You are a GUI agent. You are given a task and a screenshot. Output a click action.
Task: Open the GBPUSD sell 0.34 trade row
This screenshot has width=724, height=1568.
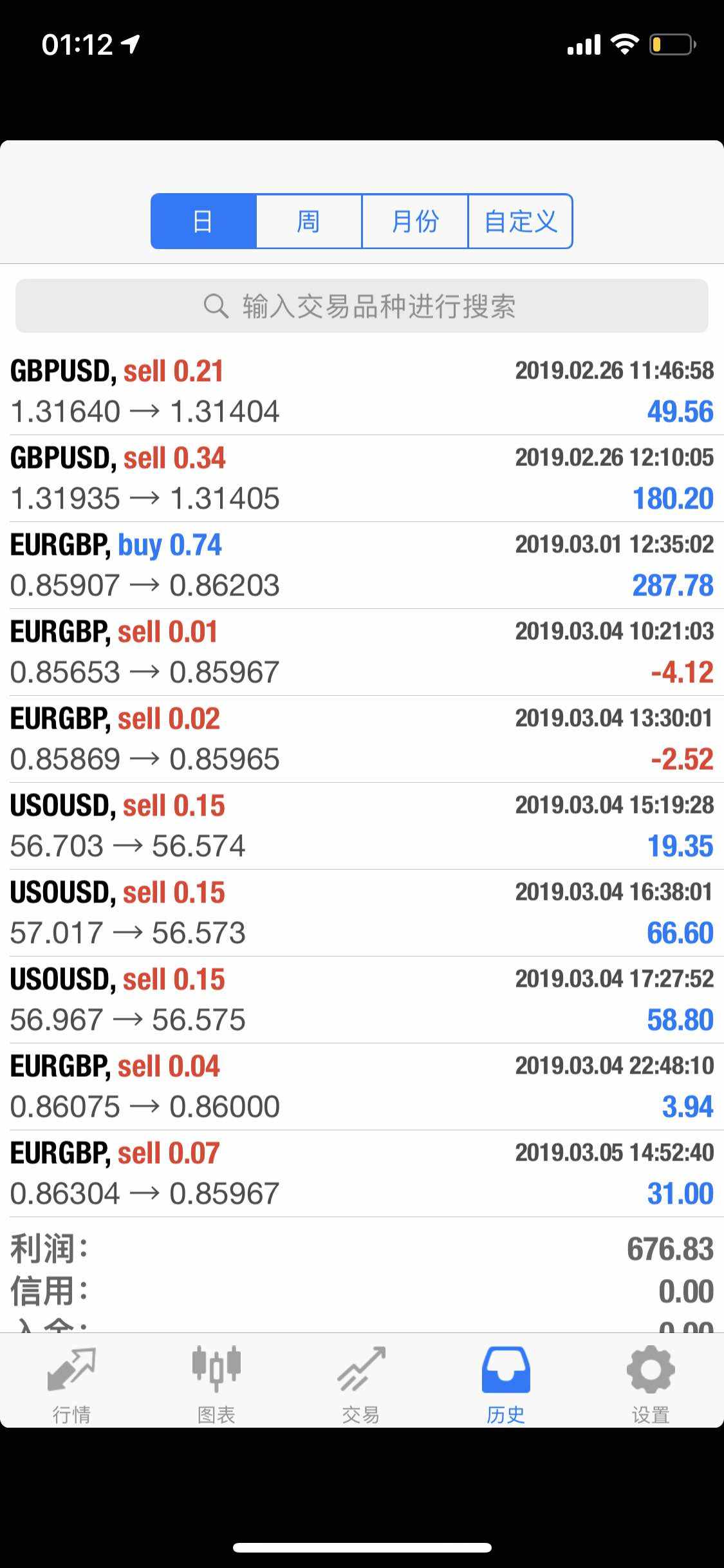(362, 478)
